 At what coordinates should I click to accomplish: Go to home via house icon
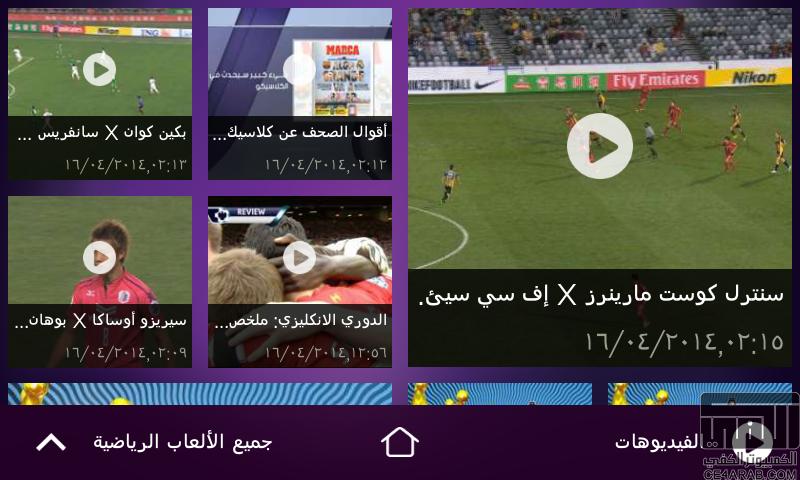coord(399,441)
